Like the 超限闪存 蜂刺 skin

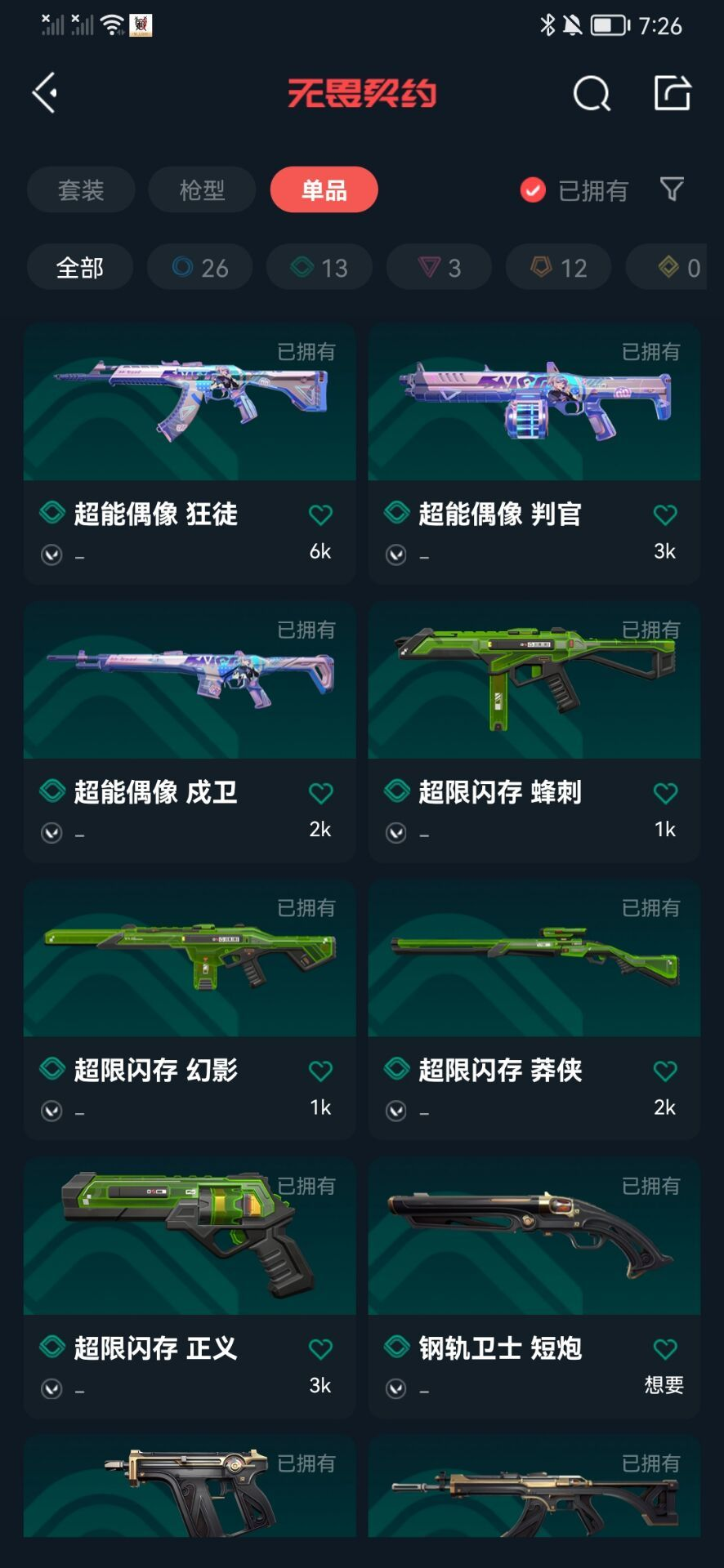click(x=665, y=793)
